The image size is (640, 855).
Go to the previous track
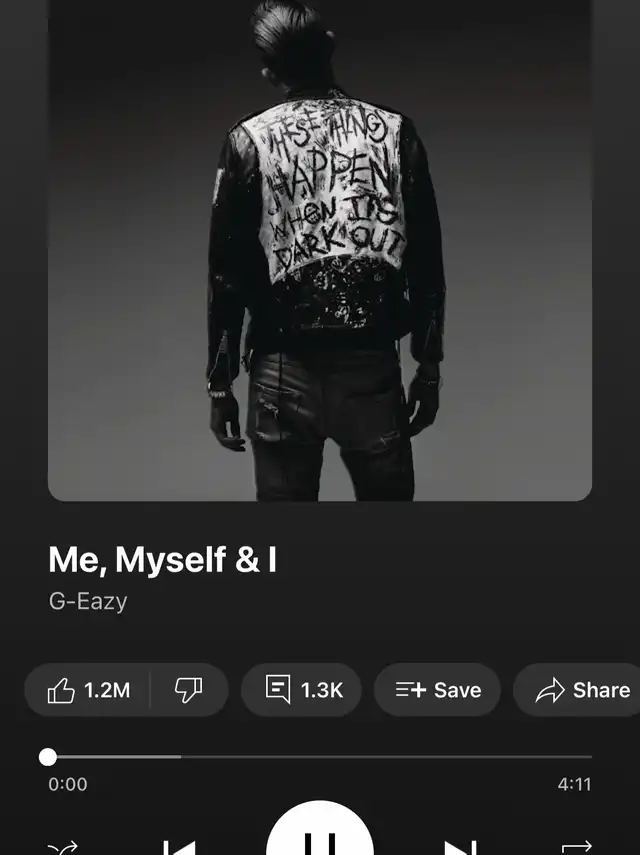[x=180, y=846]
